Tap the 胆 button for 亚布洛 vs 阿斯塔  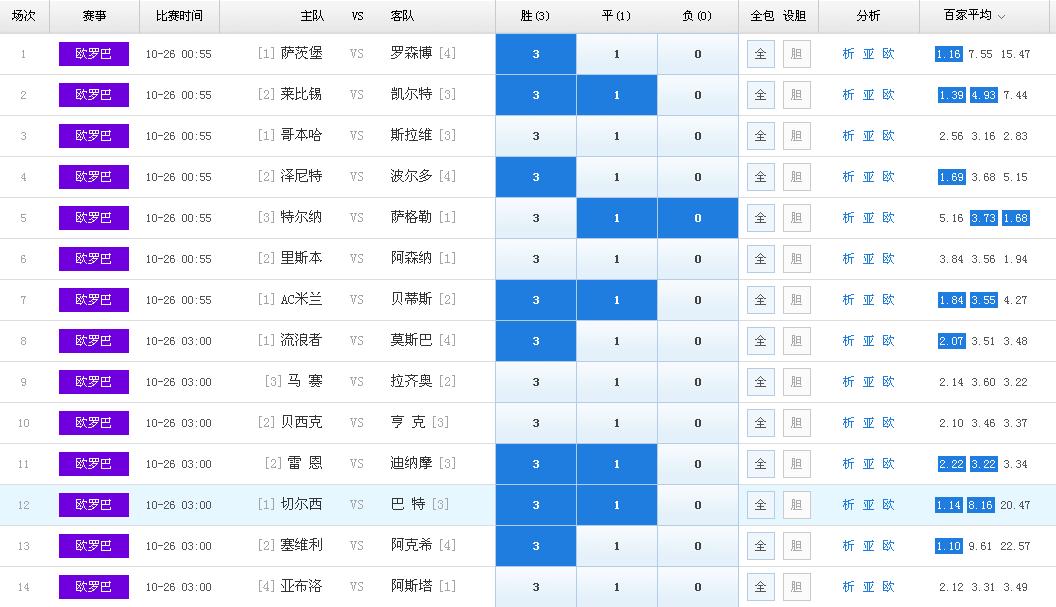click(796, 587)
